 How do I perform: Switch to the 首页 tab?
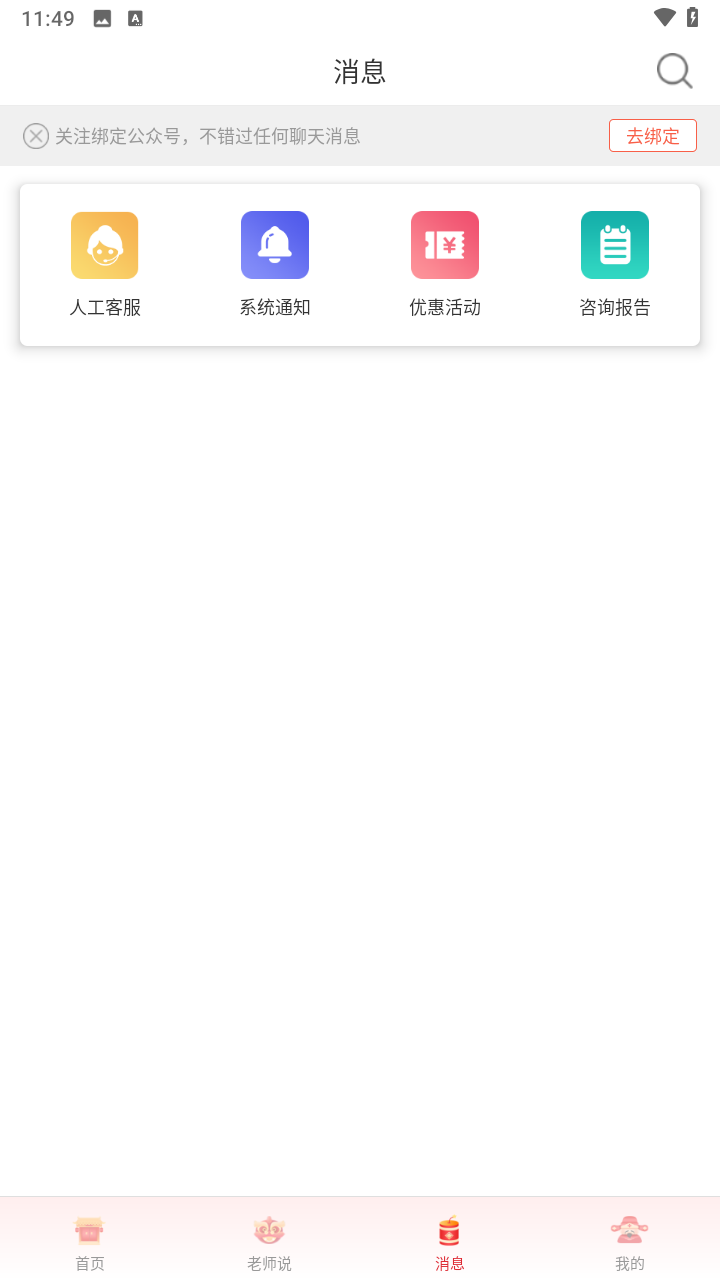point(89,1240)
